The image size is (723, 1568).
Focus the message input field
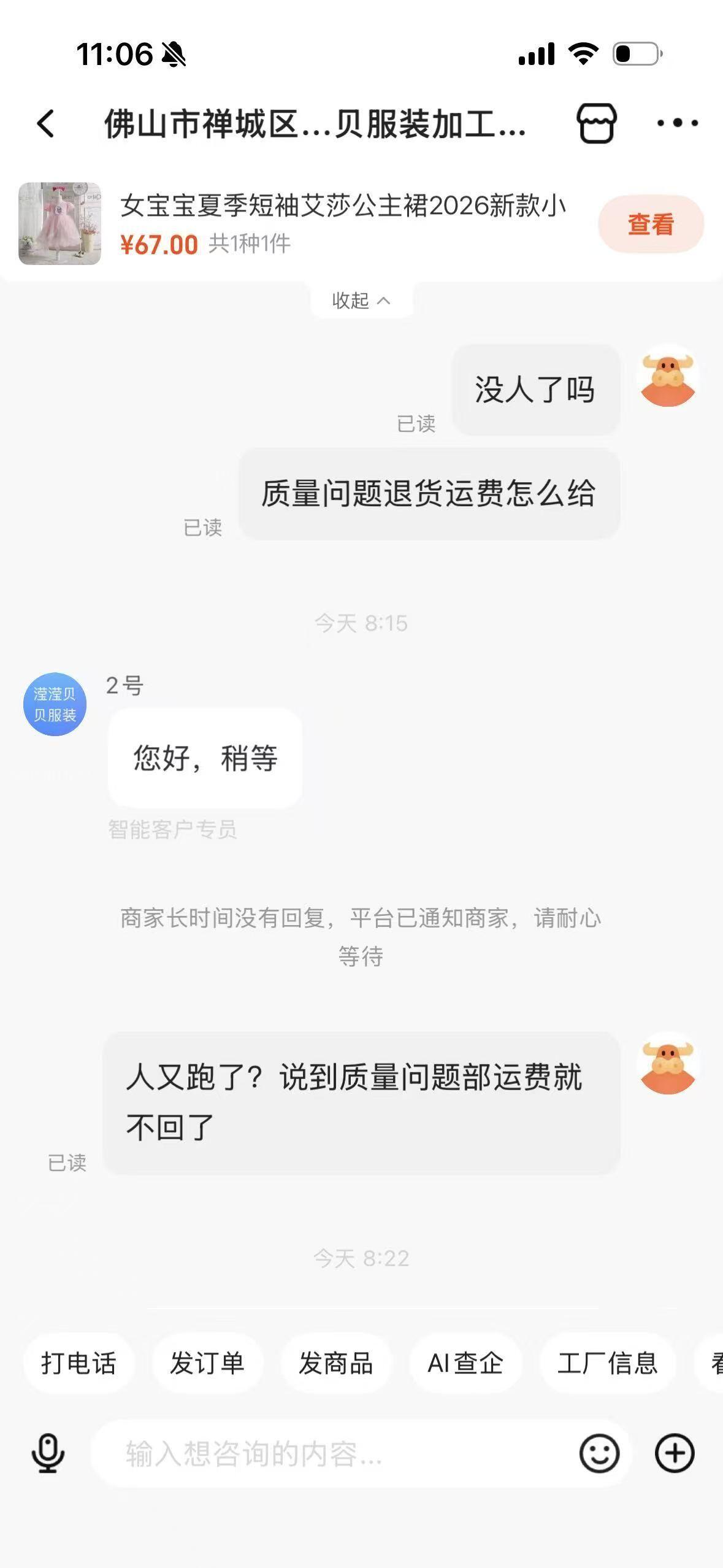pyautogui.click(x=331, y=1453)
